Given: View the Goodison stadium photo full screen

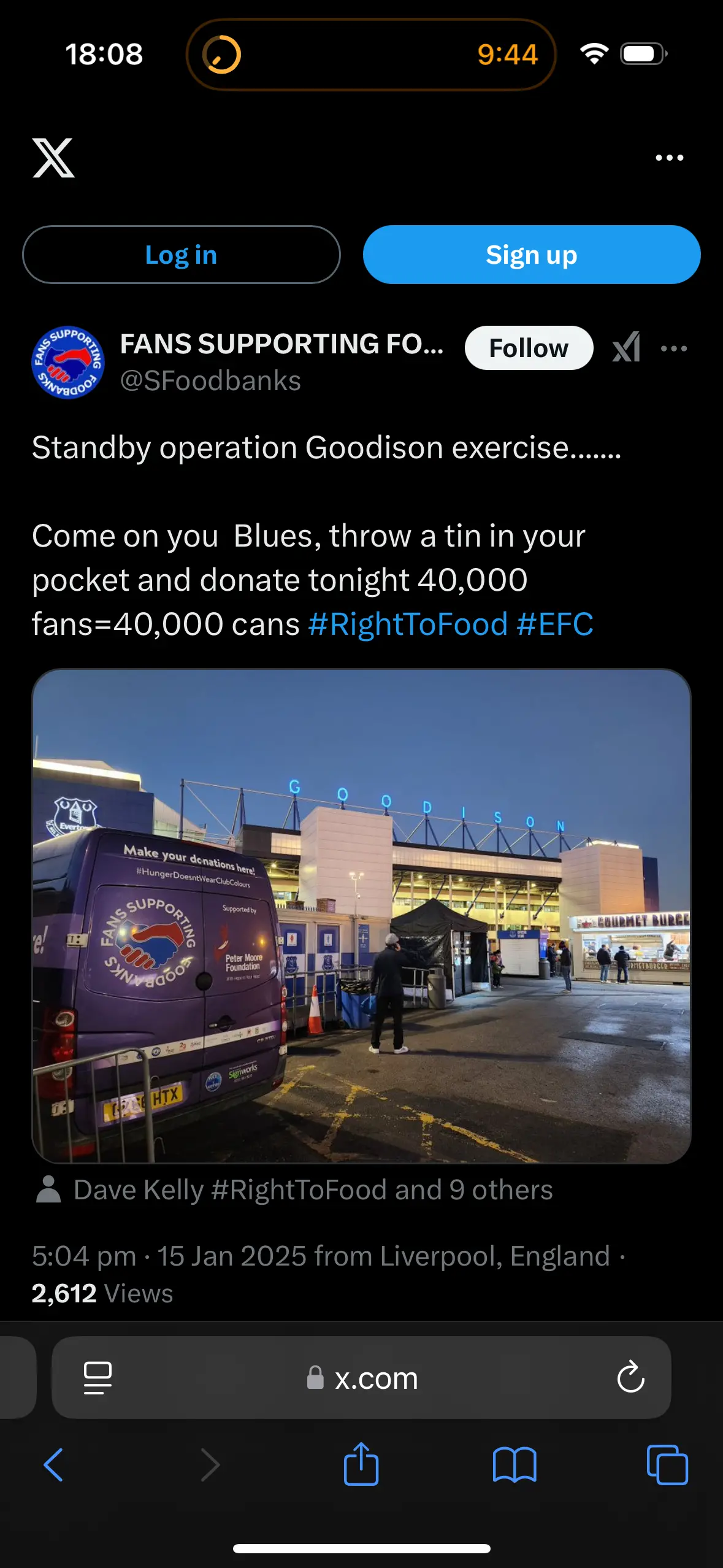Looking at the screenshot, I should pyautogui.click(x=361, y=915).
